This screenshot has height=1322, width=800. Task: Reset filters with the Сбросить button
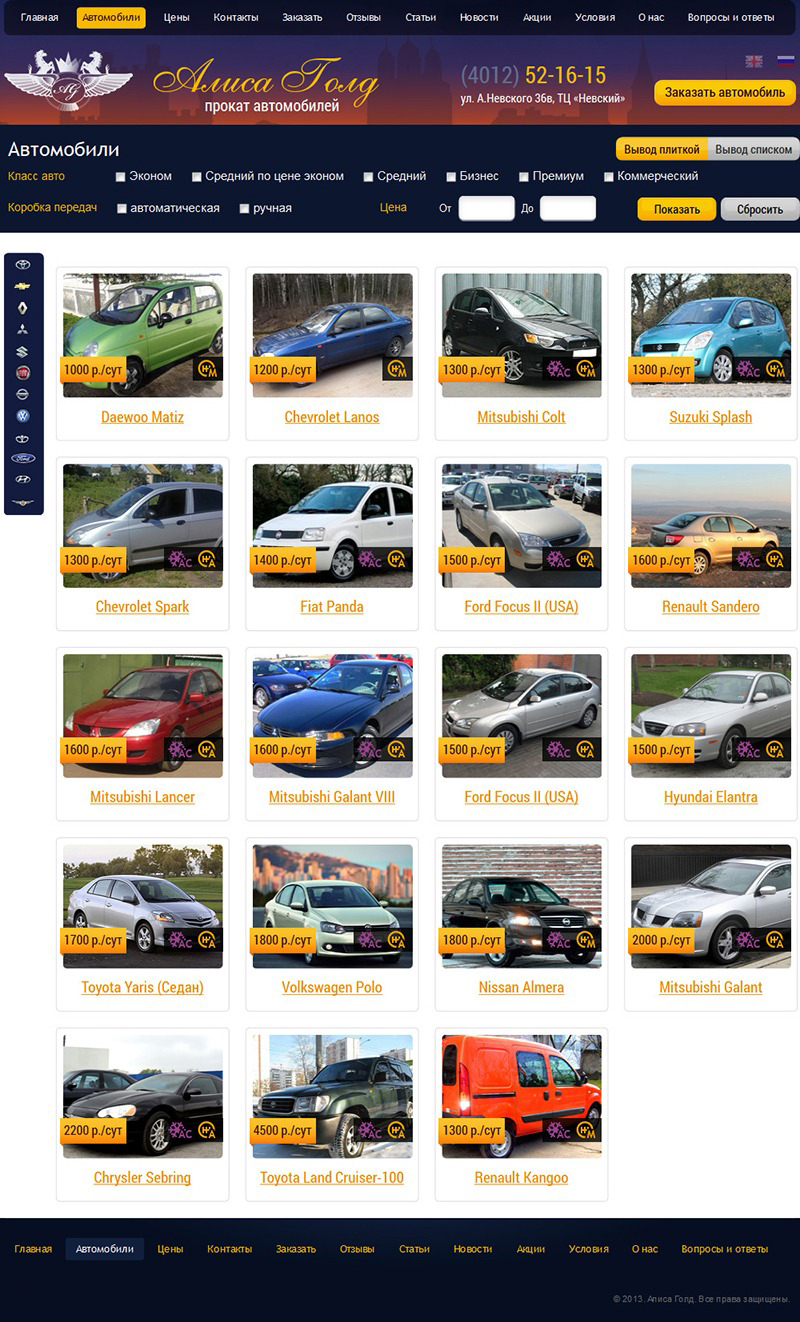pos(760,209)
